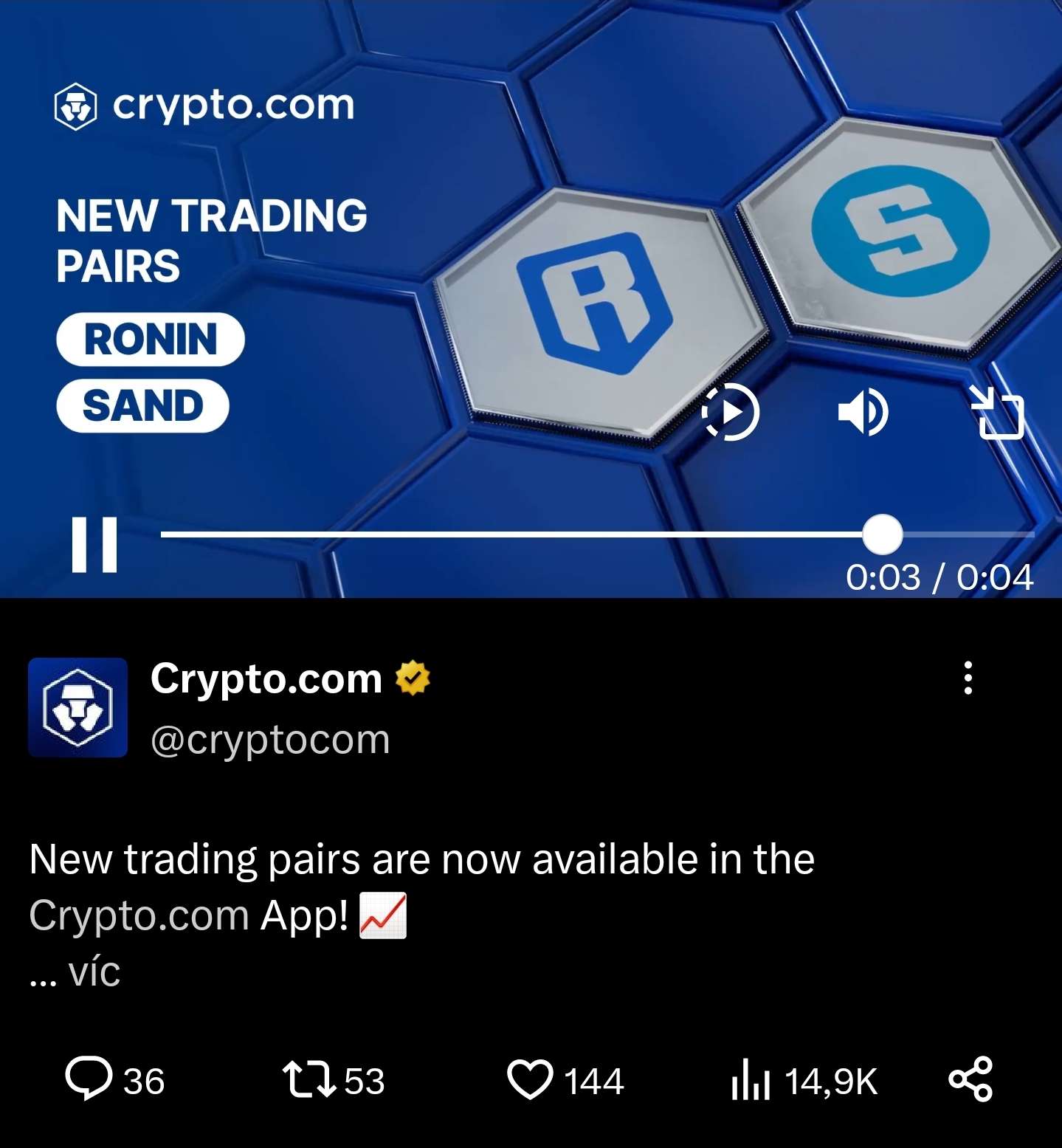Share the Crypto.com post
The width and height of the screenshot is (1062, 1148).
point(970,1079)
